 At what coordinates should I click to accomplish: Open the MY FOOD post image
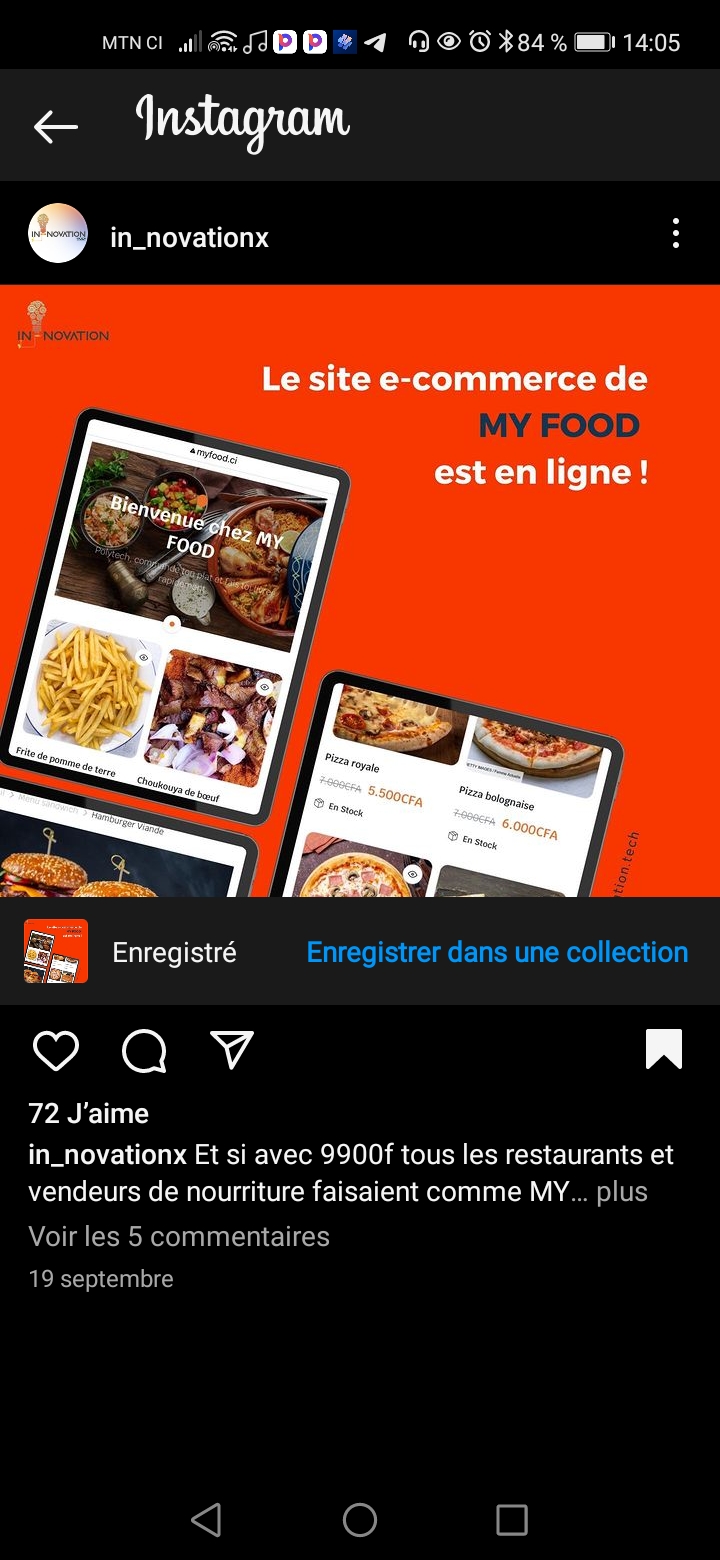coord(360,590)
